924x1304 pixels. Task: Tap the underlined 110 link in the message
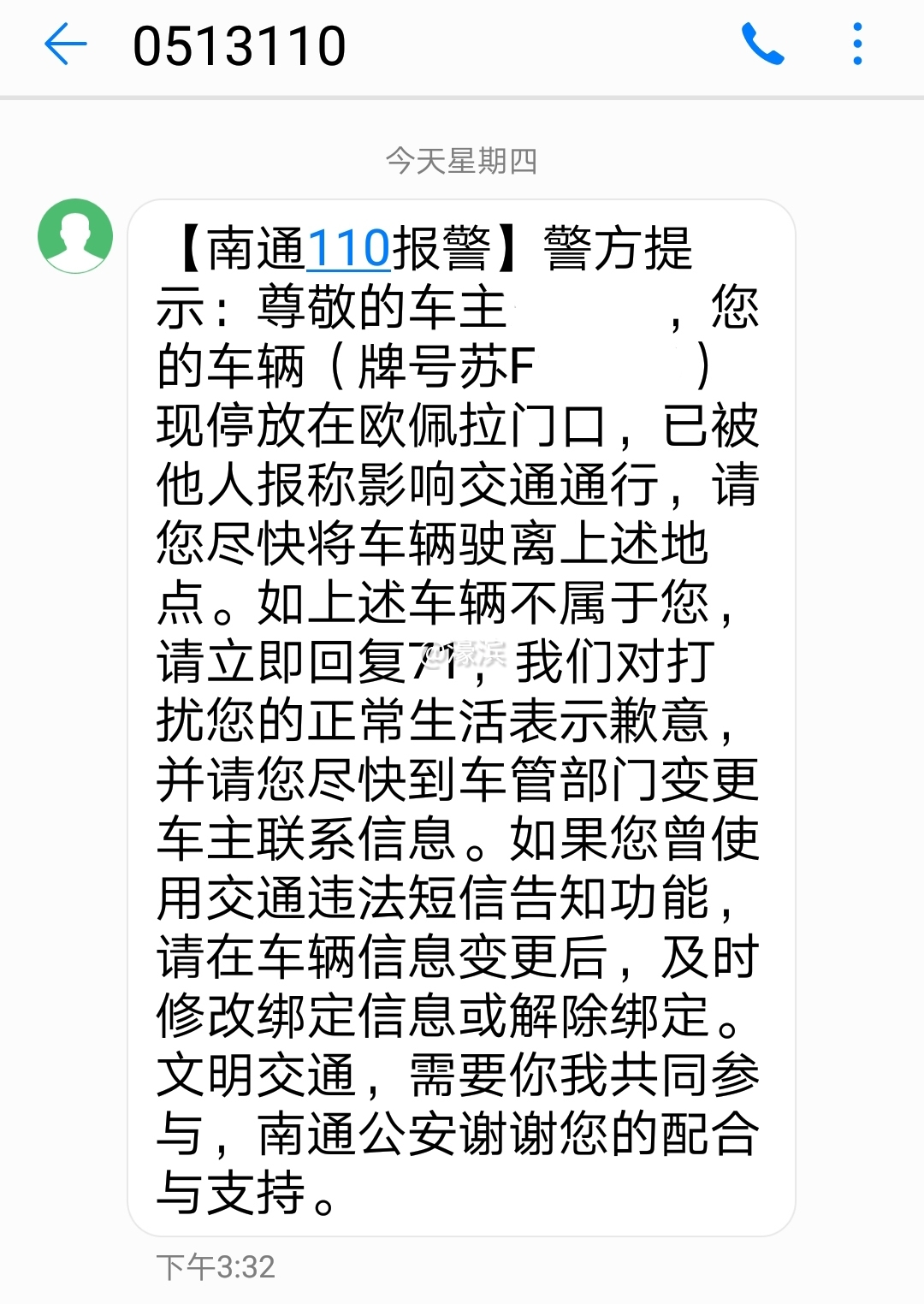click(348, 248)
